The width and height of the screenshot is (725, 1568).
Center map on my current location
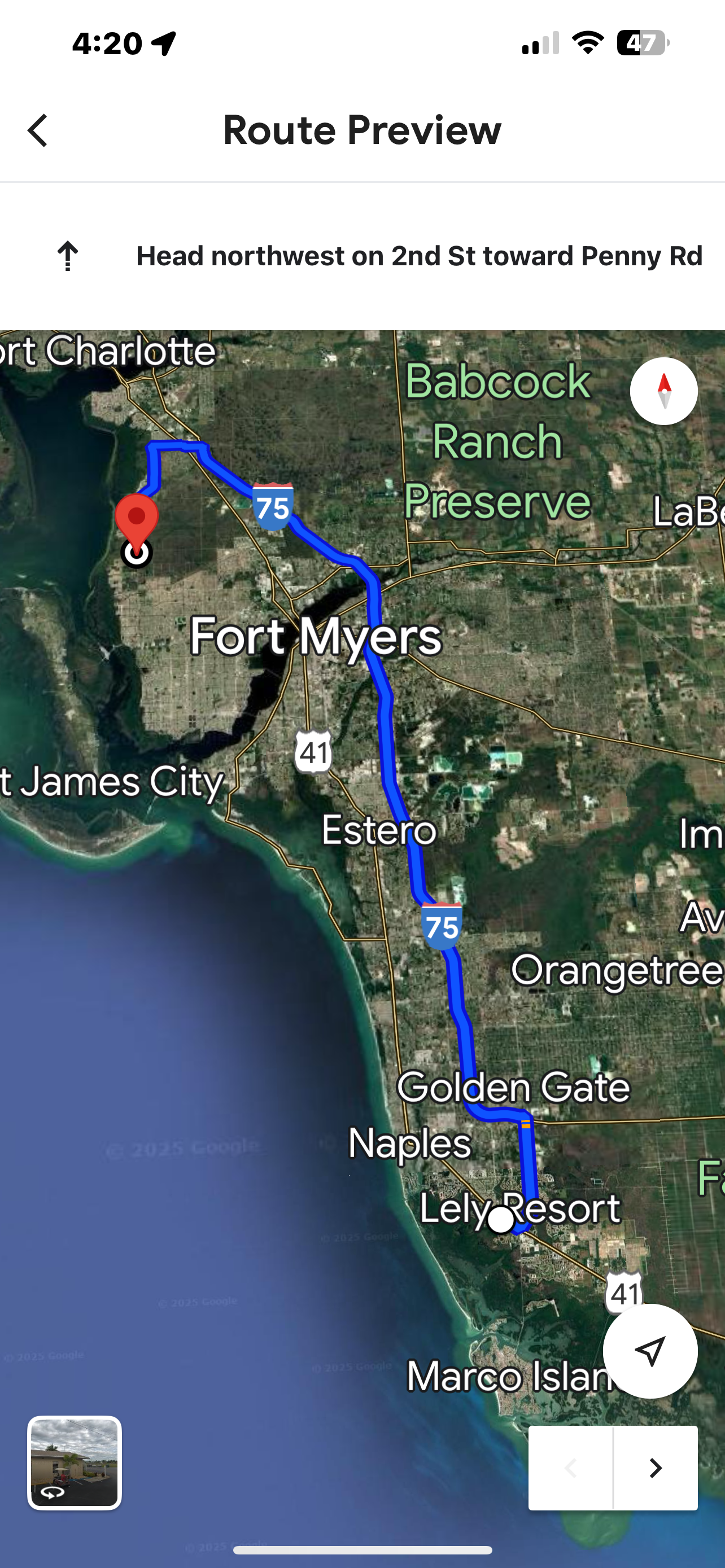pos(649,1351)
